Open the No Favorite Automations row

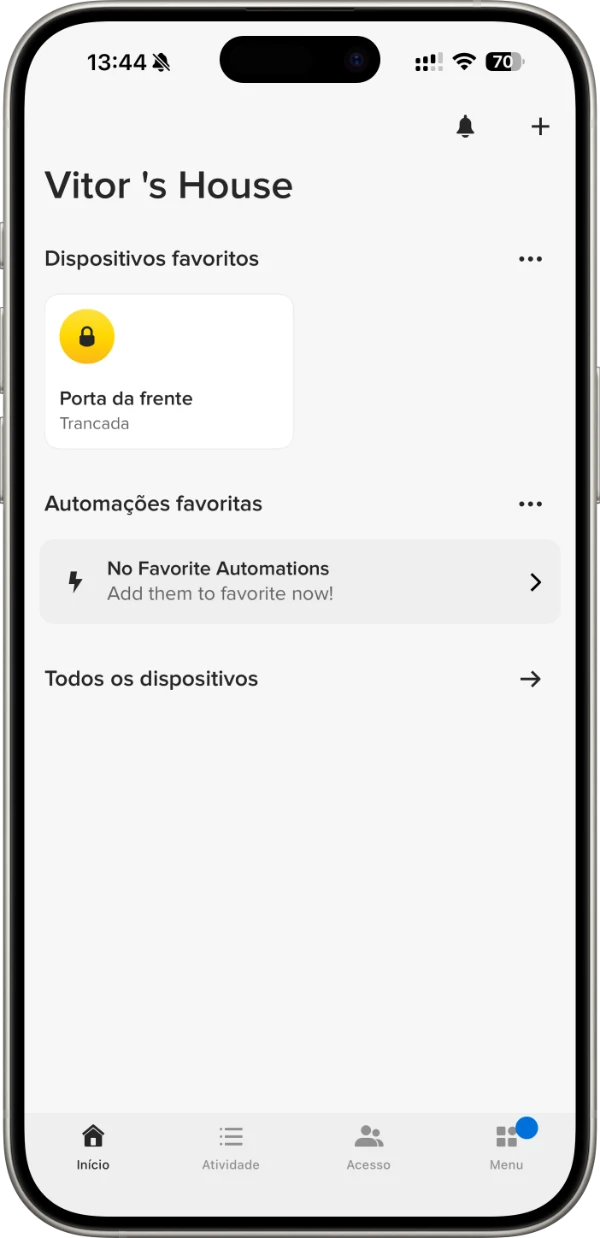[300, 581]
